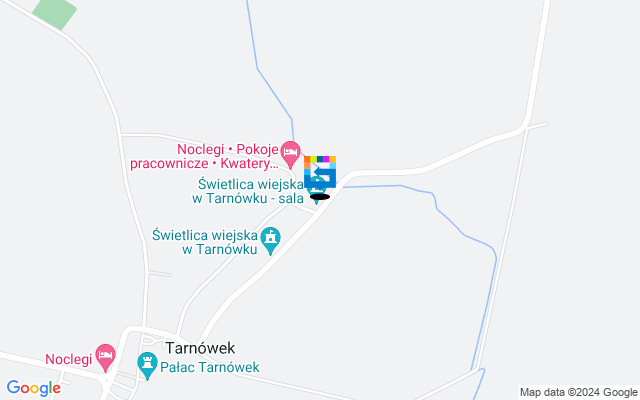
Task: Tap the colorful location marker at the junction
Action: coord(320,167)
